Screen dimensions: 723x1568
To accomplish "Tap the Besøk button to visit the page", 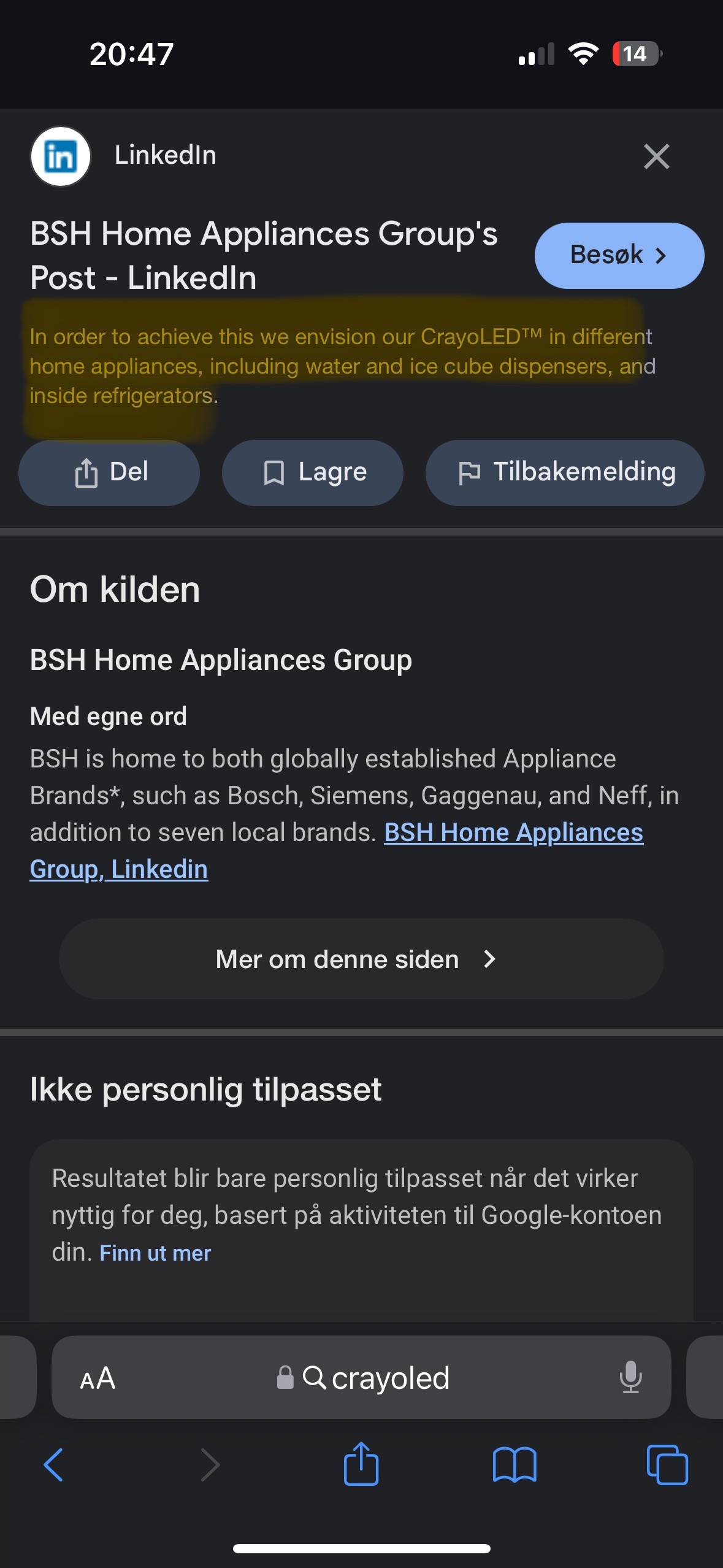I will (x=619, y=255).
